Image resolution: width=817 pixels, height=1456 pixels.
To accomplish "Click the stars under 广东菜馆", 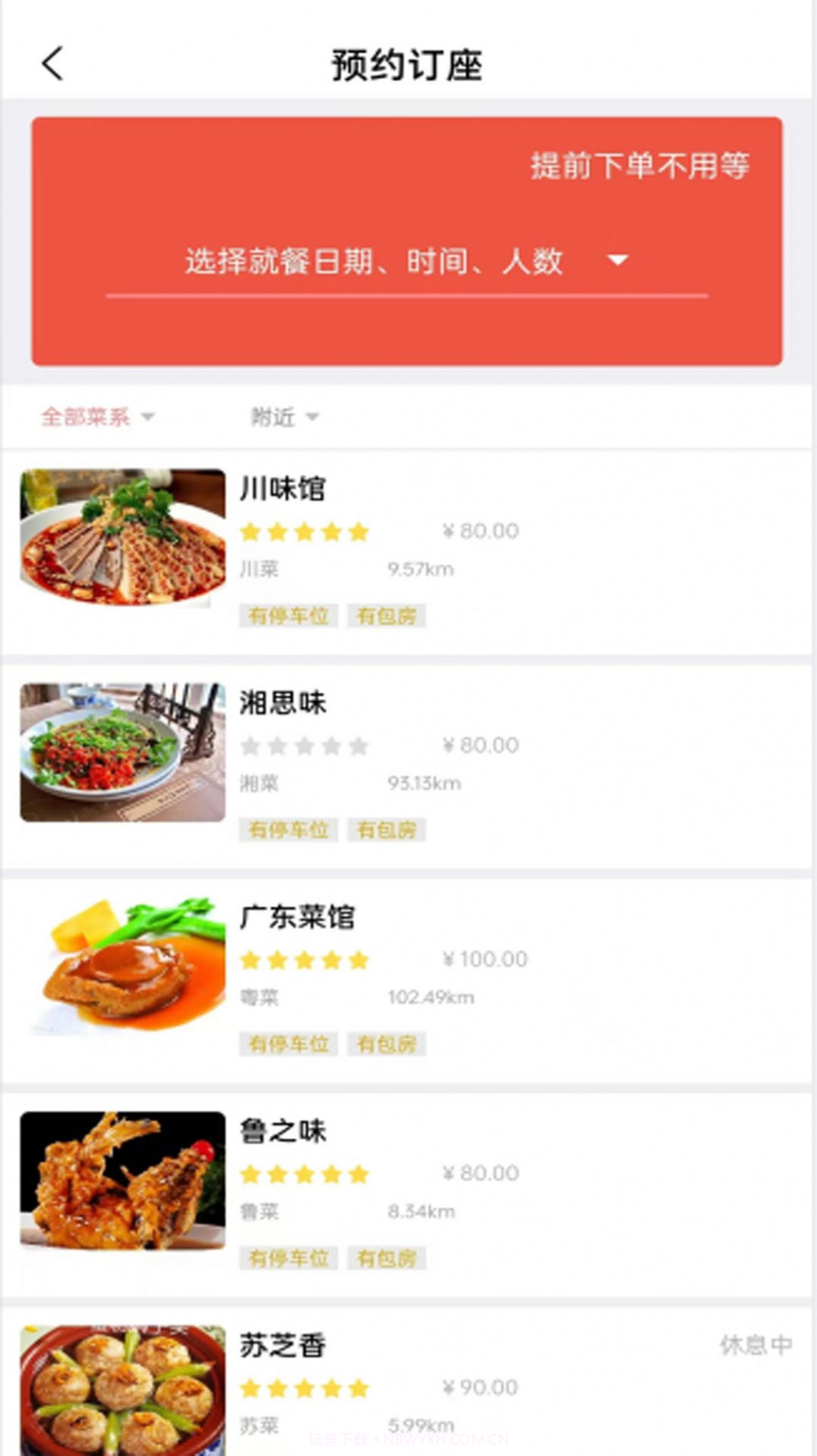I will pos(304,960).
